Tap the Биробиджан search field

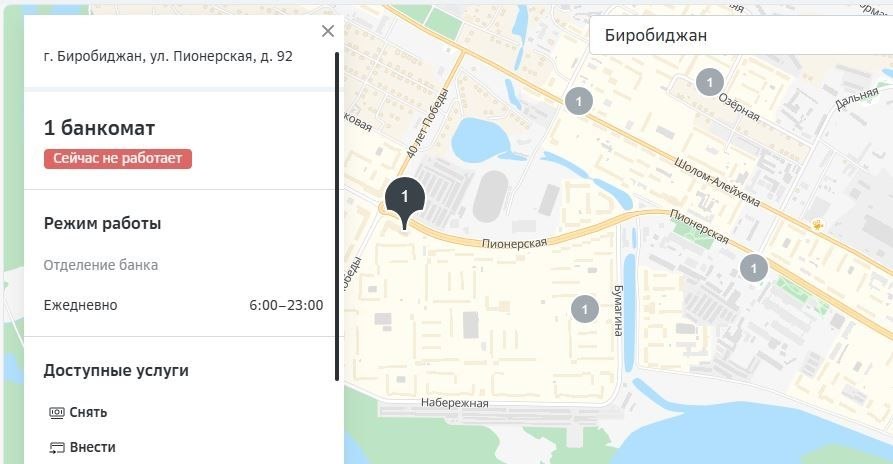pyautogui.click(x=740, y=35)
